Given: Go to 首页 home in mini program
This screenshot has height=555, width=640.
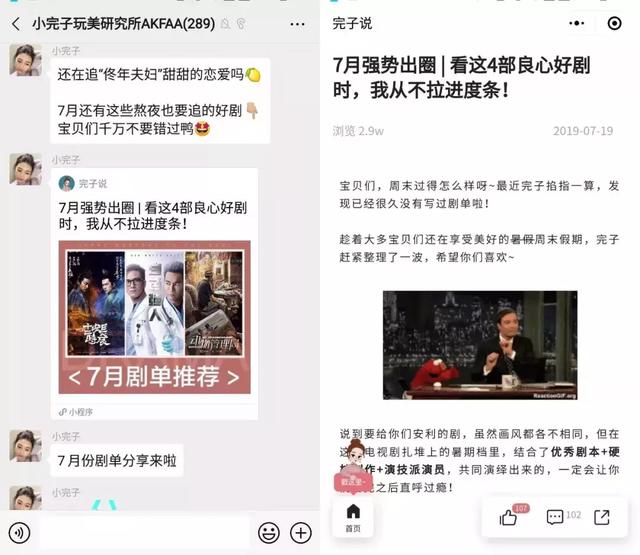Looking at the screenshot, I should coord(353,517).
